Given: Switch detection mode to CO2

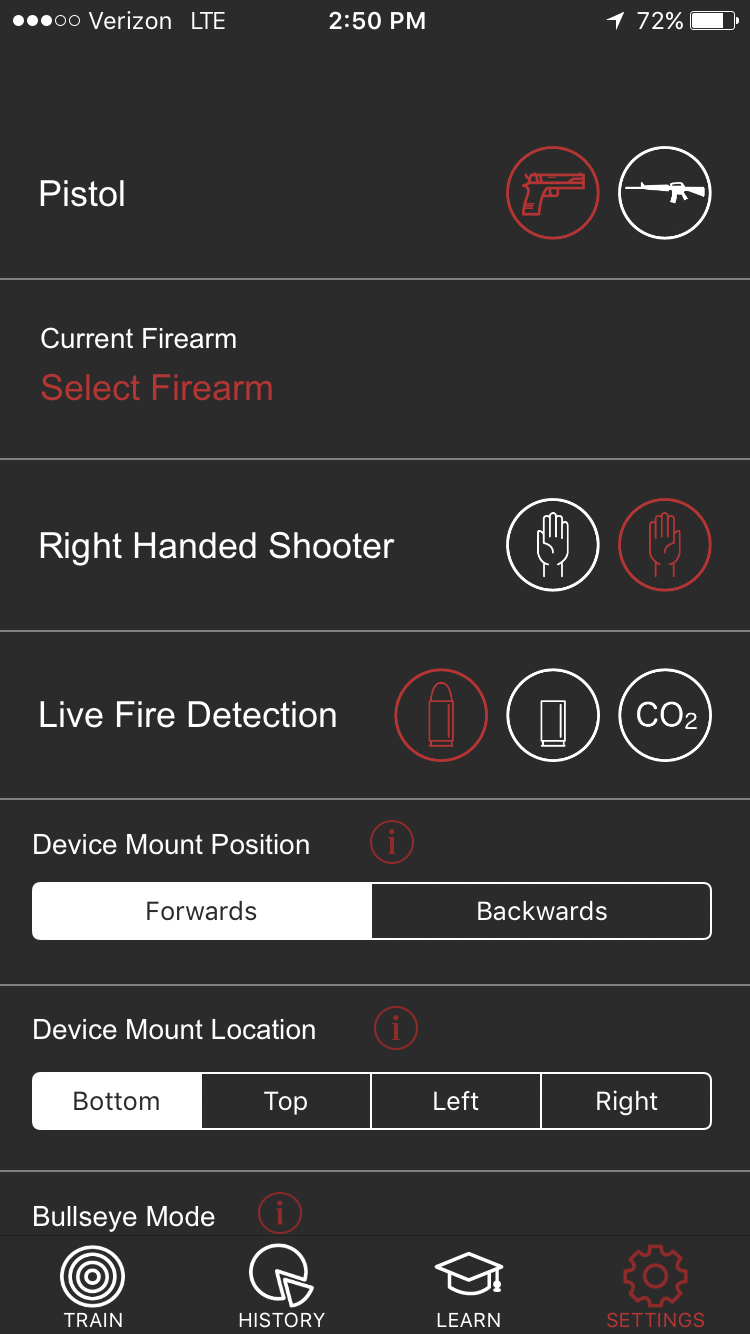Looking at the screenshot, I should pos(665,715).
